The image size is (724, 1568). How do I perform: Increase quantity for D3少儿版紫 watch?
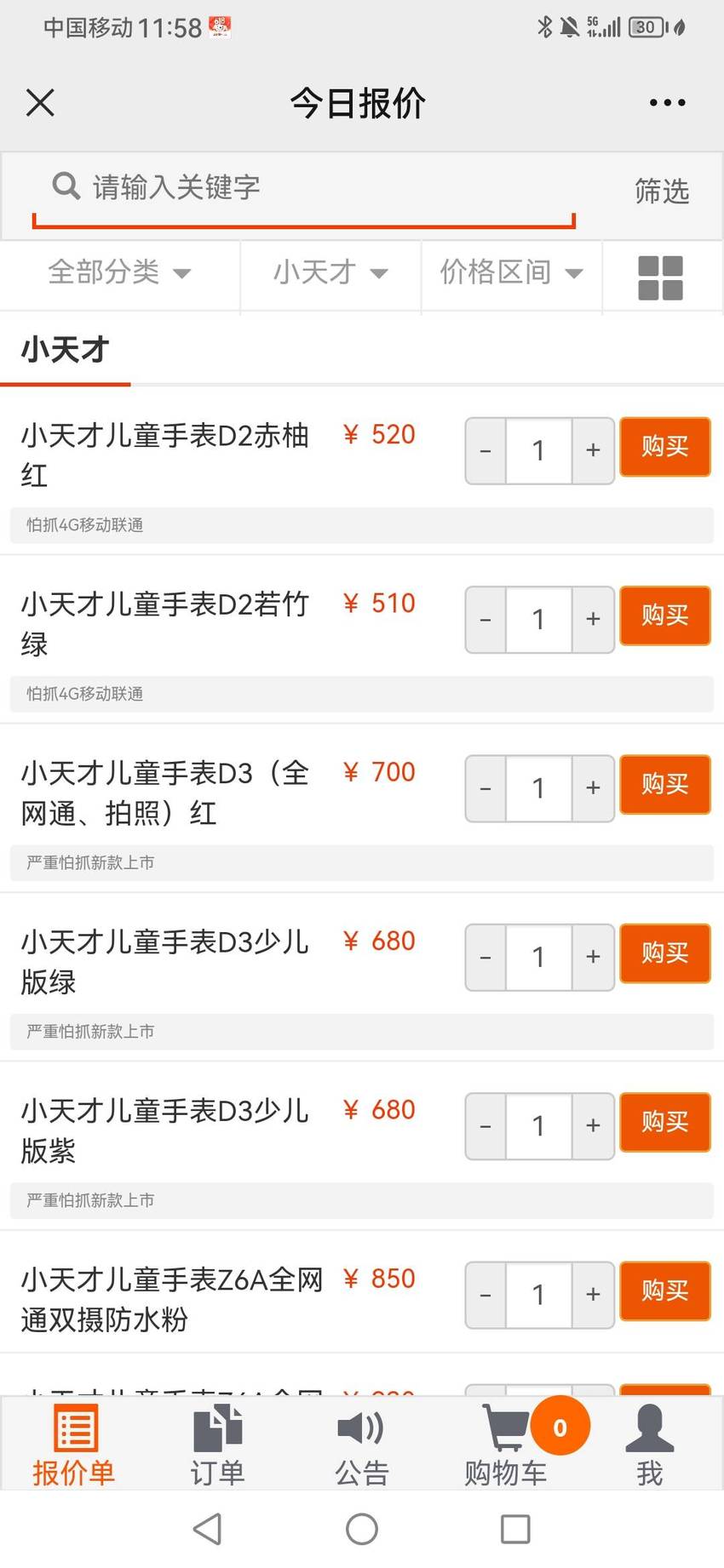tap(593, 1125)
